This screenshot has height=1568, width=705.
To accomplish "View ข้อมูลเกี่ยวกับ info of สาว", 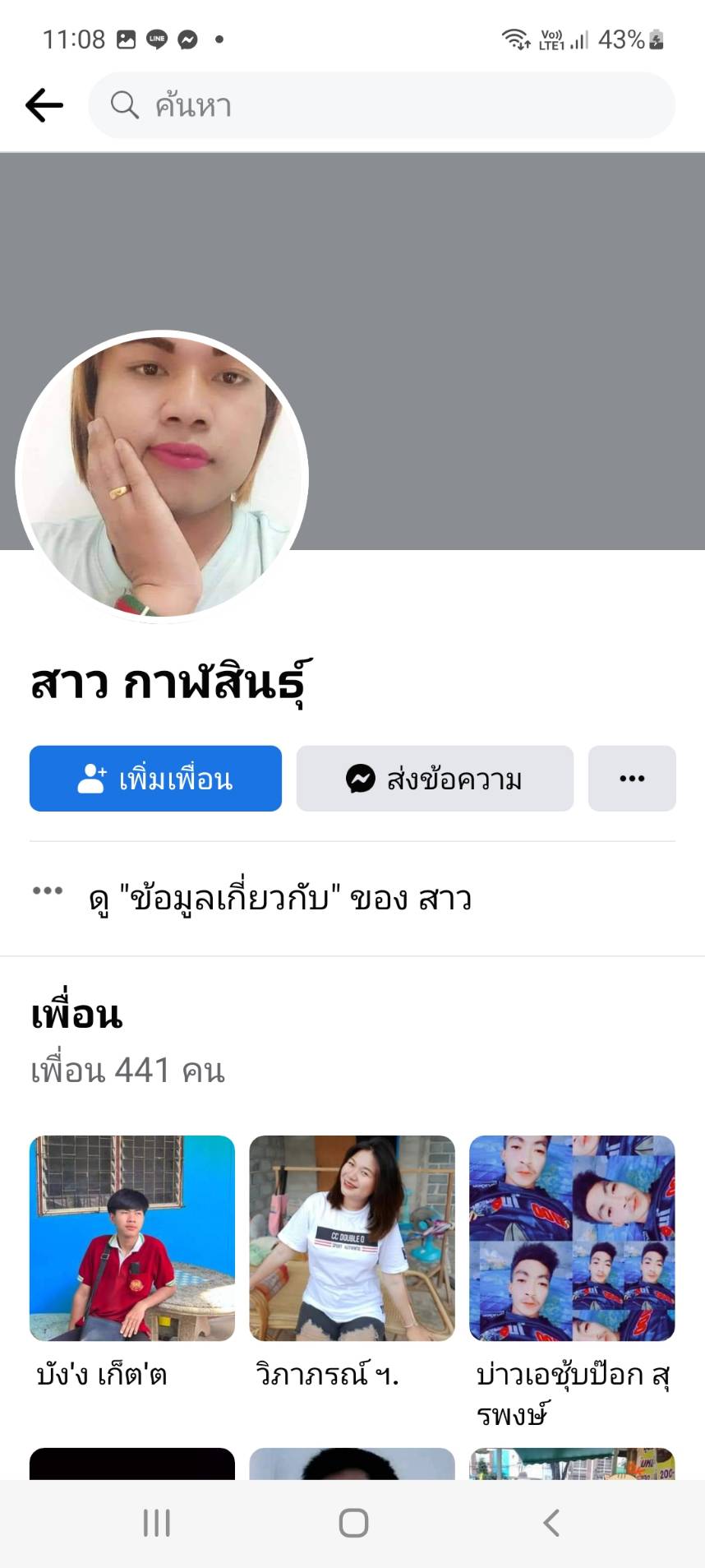I will (279, 899).
